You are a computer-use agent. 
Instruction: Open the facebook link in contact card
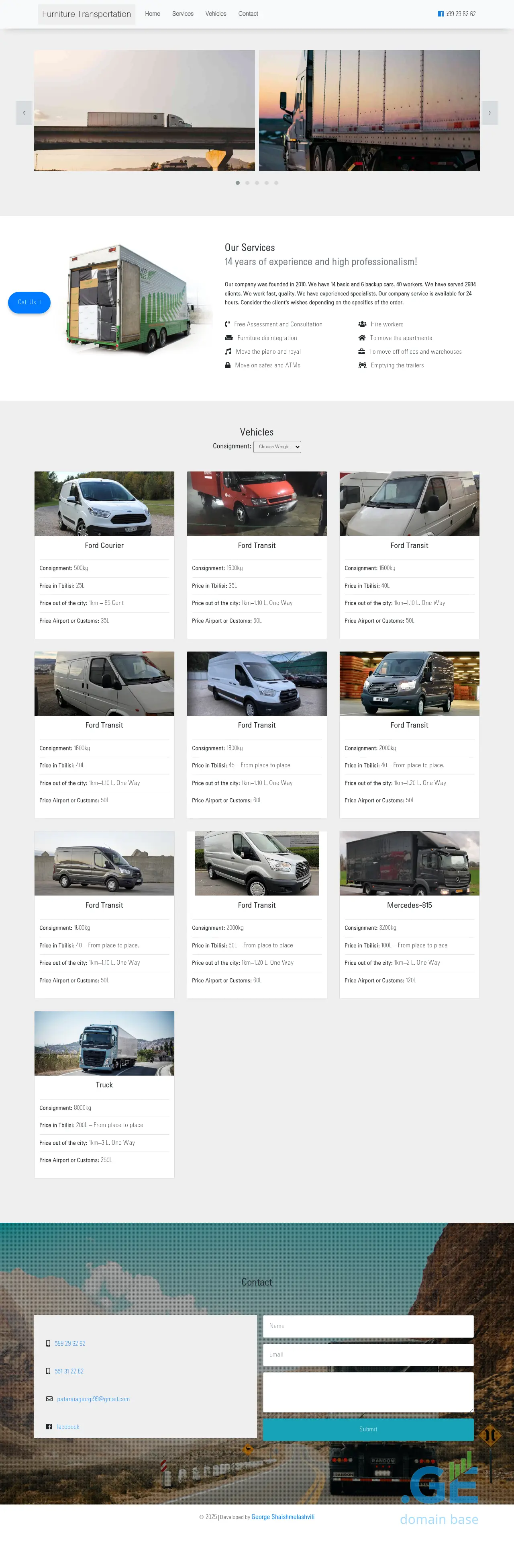tap(67, 1427)
